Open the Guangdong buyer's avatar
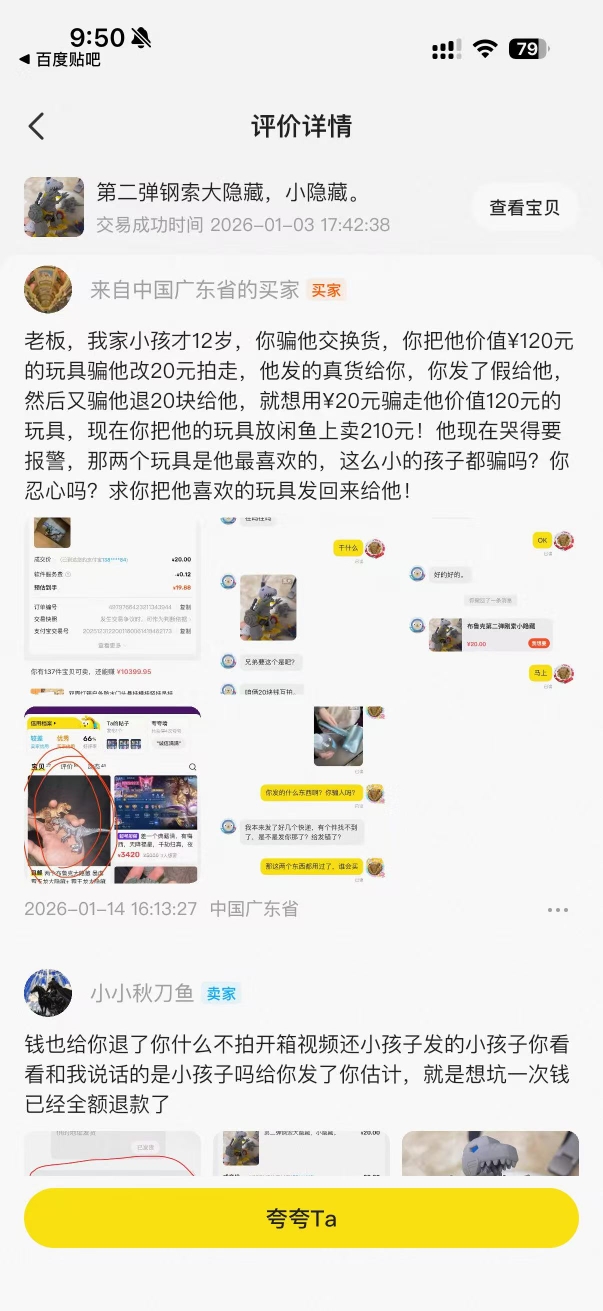This screenshot has height=1311, width=603. click(x=48, y=290)
